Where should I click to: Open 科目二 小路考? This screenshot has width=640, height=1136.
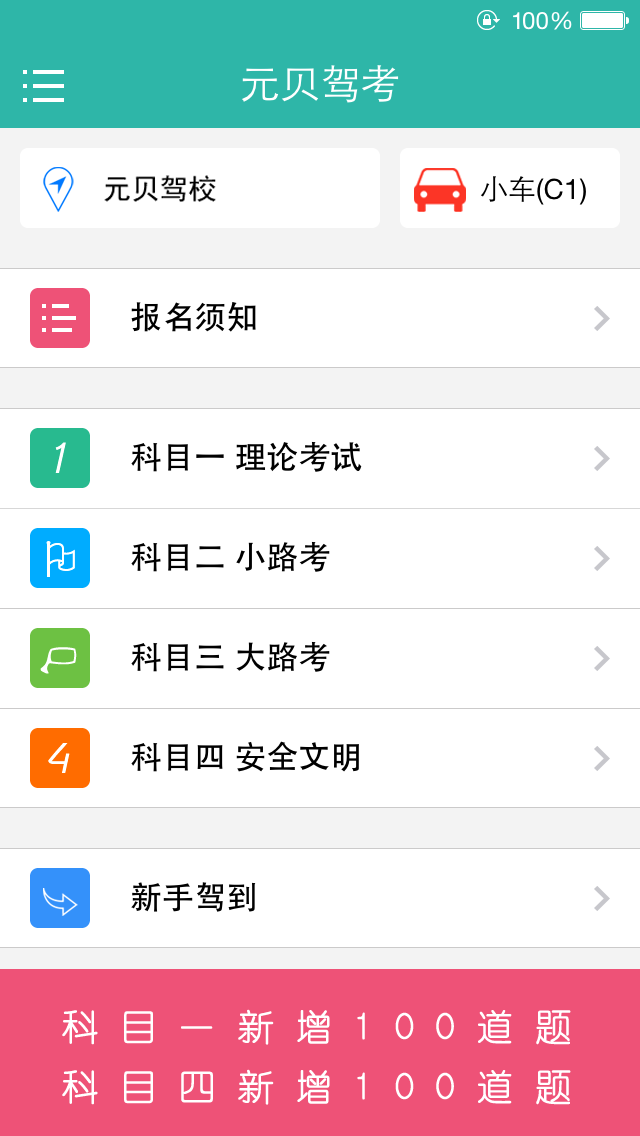[x=320, y=559]
